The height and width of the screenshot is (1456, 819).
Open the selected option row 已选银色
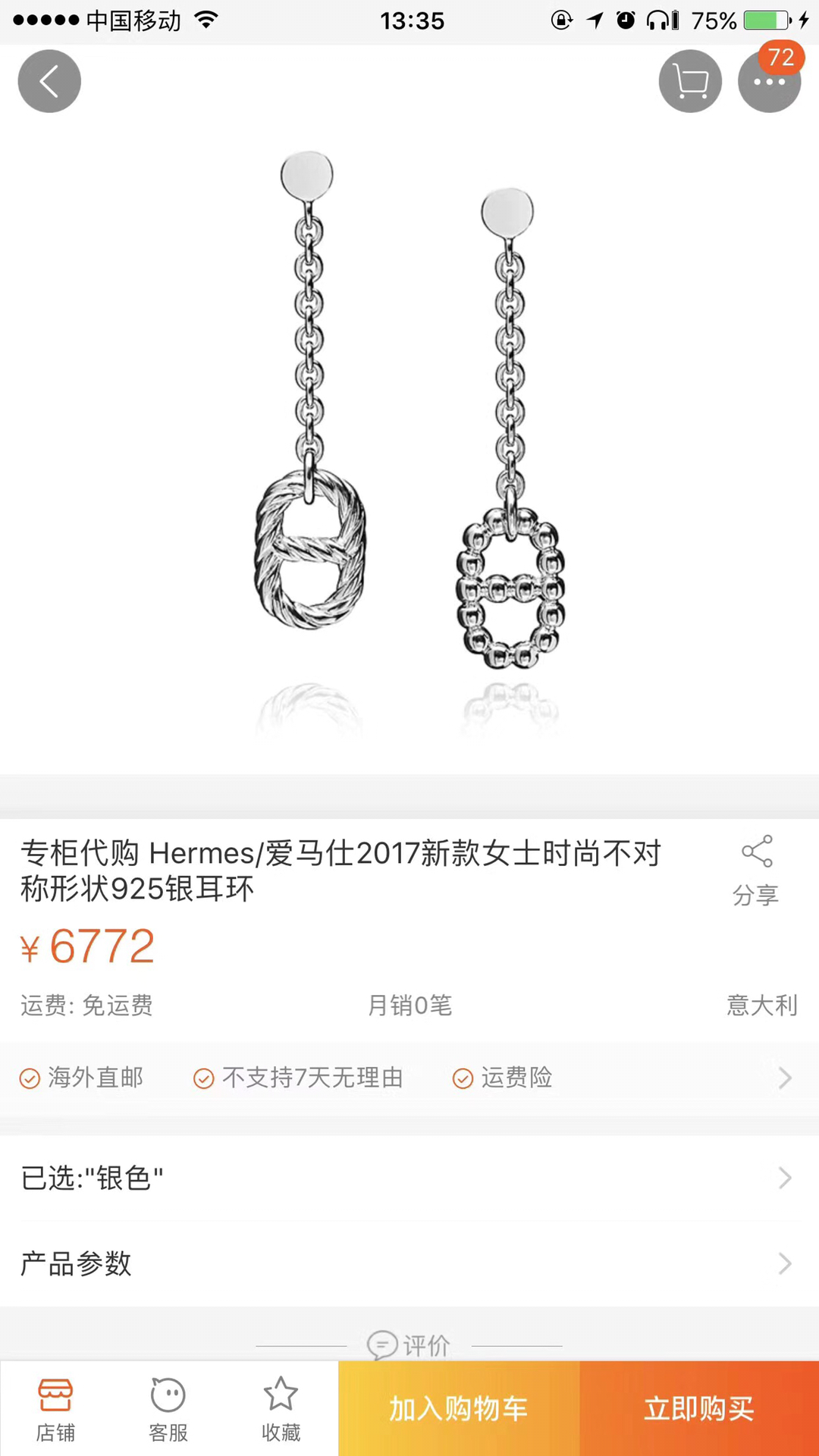409,1178
